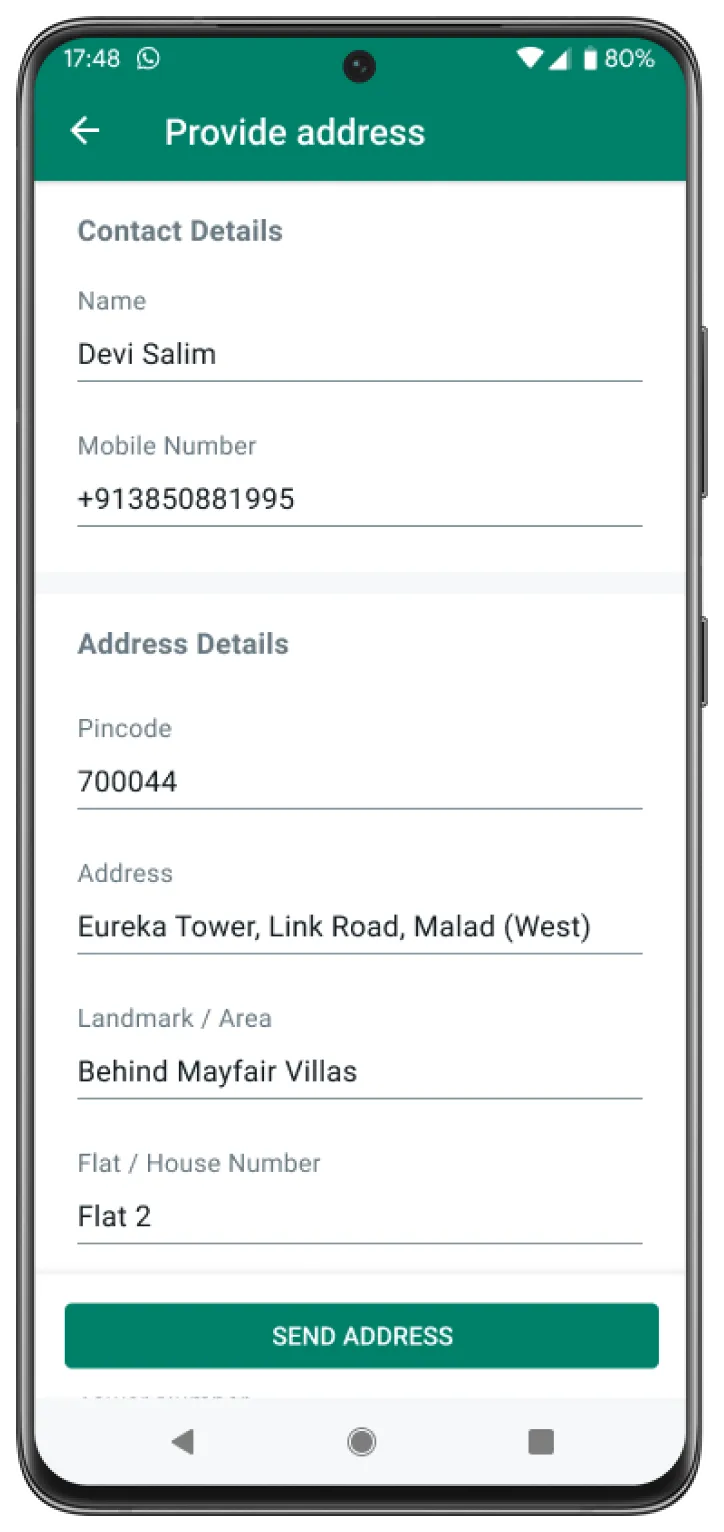This screenshot has width=724, height=1532.
Task: Edit the Flat / House Number field
Action: tap(358, 1217)
